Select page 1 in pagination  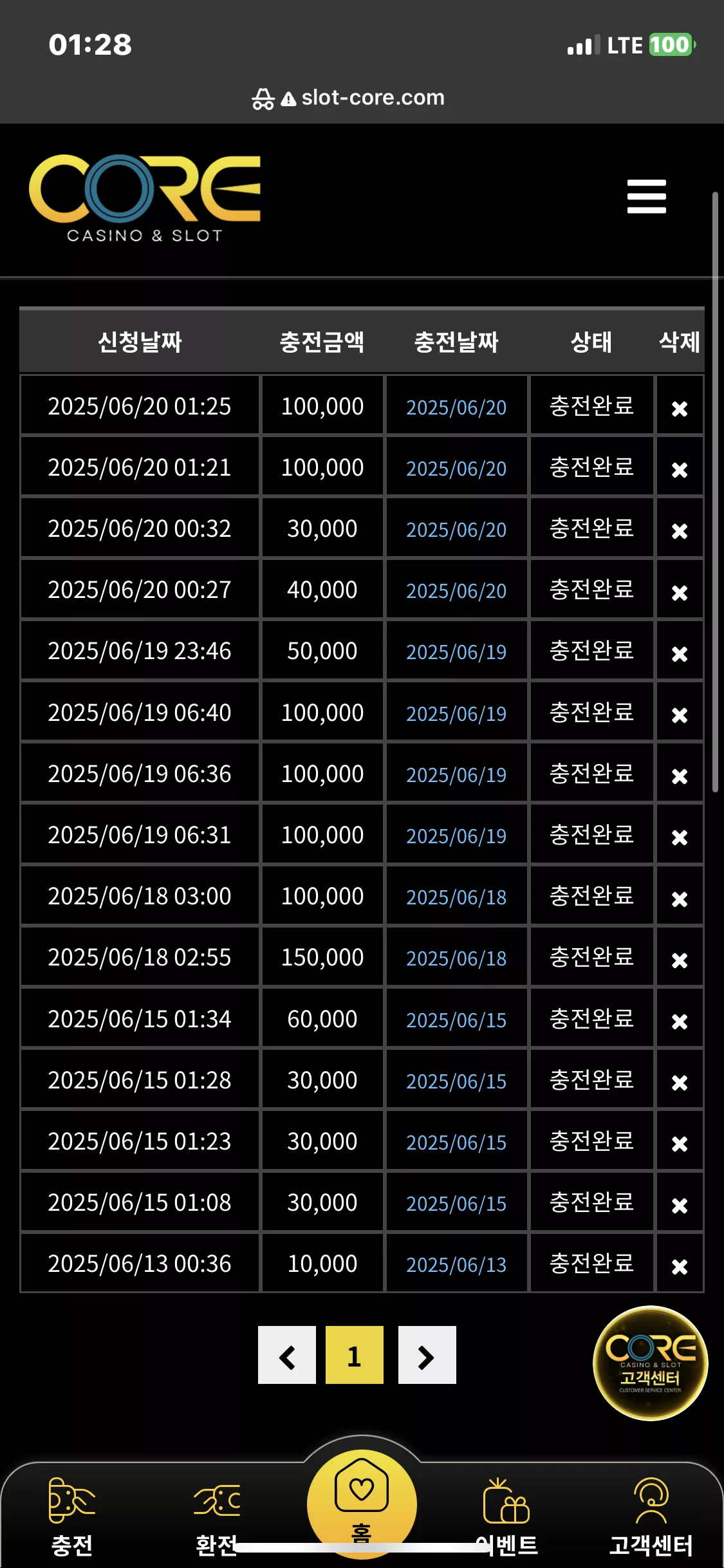[x=355, y=1355]
